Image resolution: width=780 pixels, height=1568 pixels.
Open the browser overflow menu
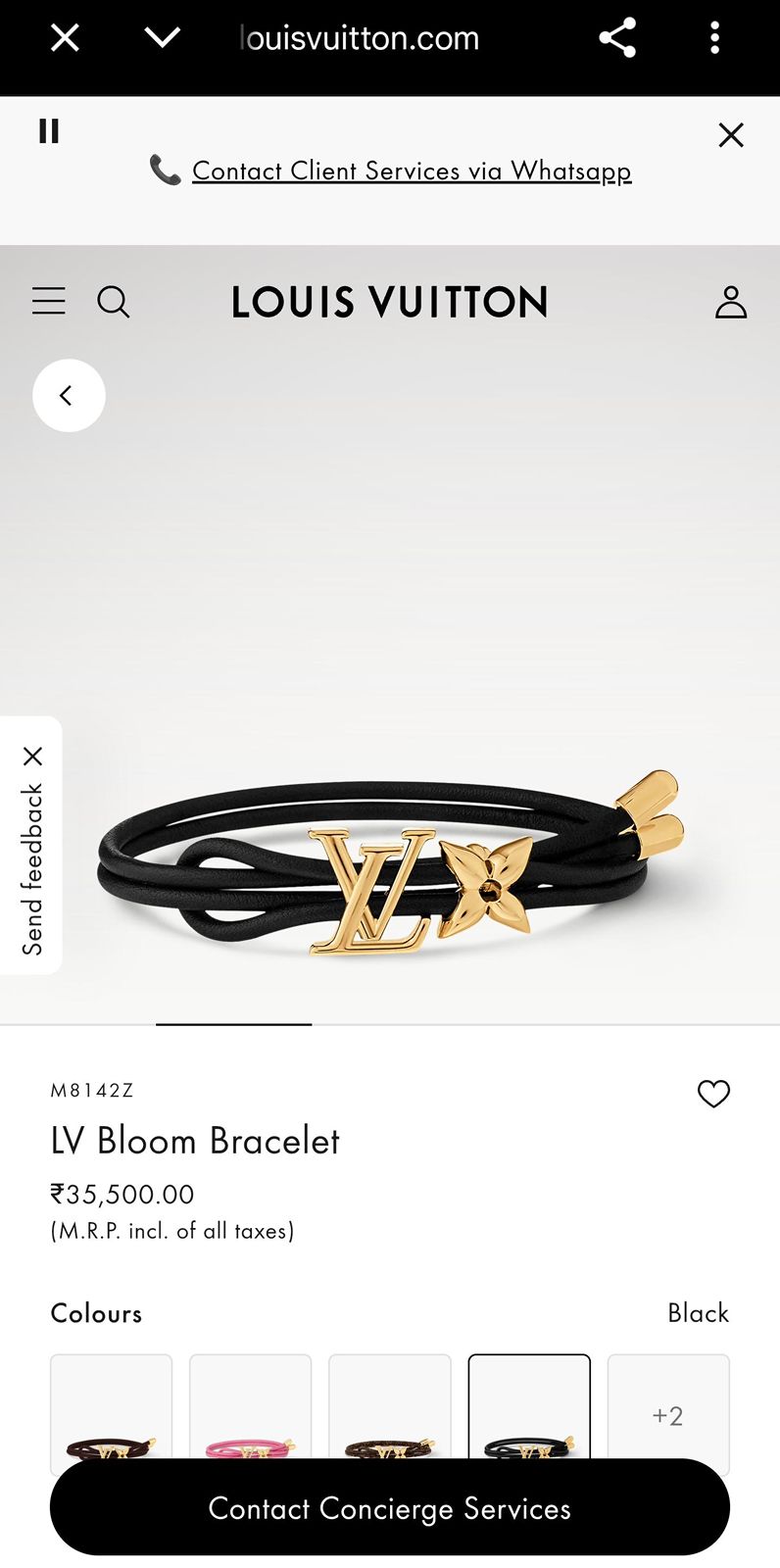pyautogui.click(x=714, y=37)
